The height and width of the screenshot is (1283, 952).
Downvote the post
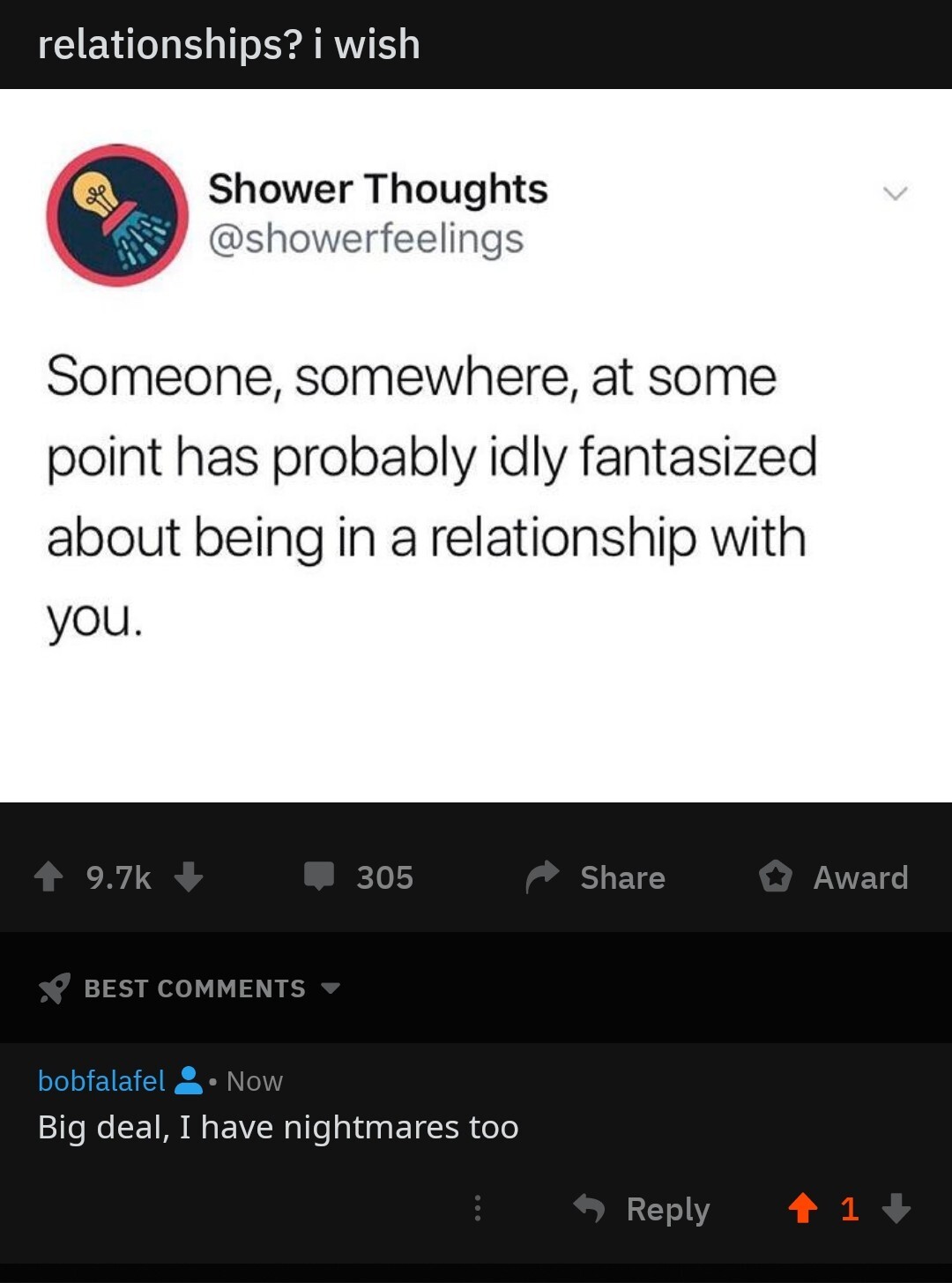(x=189, y=876)
